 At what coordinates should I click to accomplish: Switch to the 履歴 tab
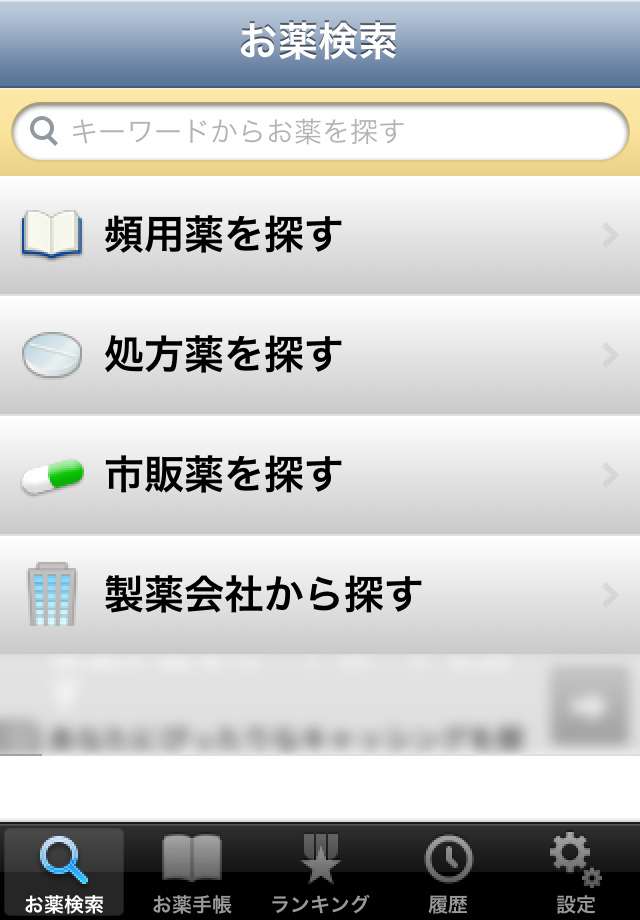coord(448,872)
